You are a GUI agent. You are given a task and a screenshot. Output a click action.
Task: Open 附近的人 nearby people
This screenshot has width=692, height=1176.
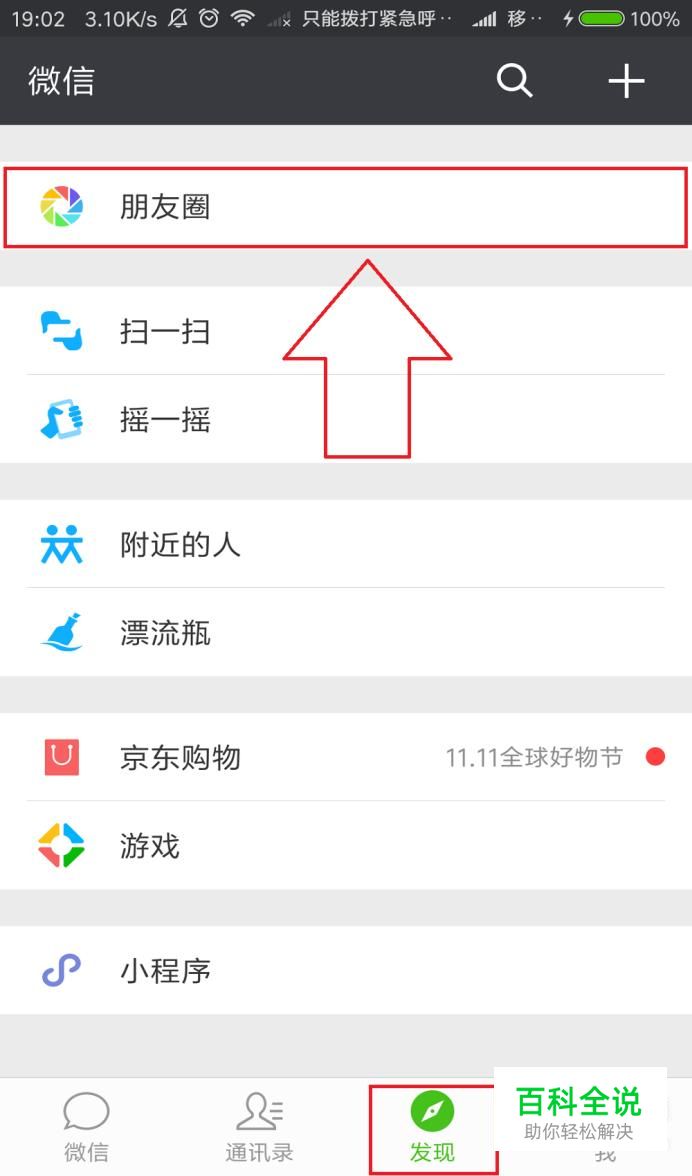tap(345, 545)
